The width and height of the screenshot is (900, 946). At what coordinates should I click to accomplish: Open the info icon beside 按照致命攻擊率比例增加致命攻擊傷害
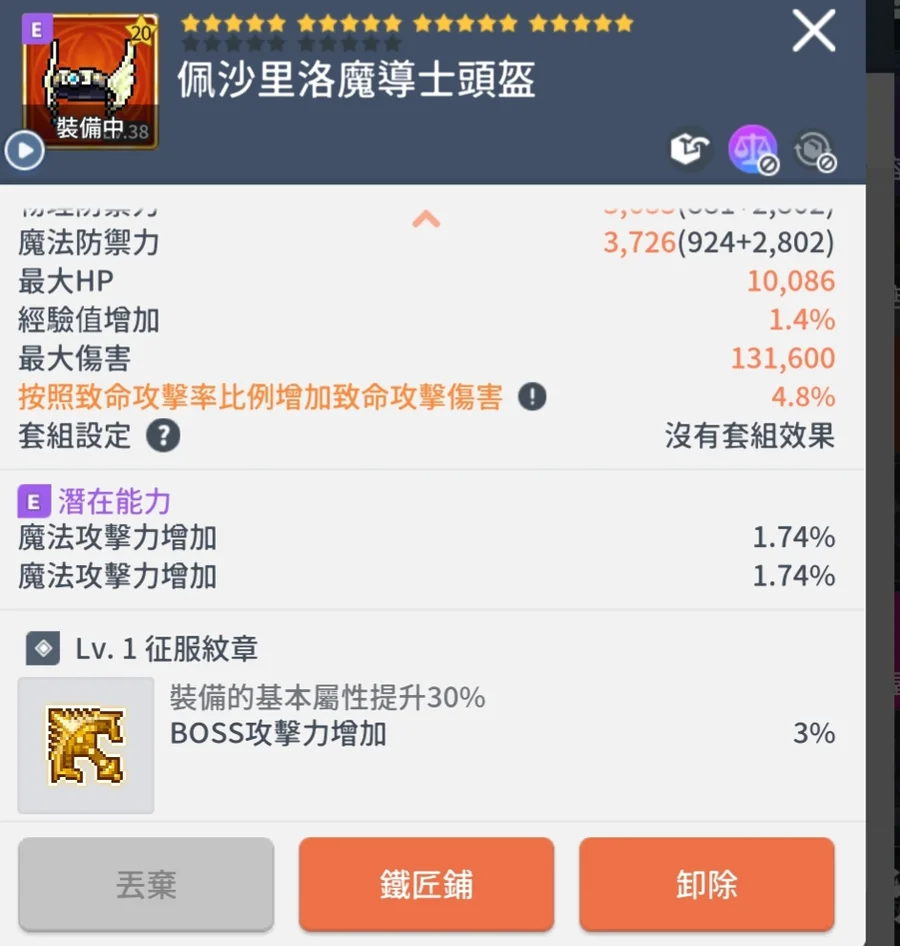[x=532, y=397]
